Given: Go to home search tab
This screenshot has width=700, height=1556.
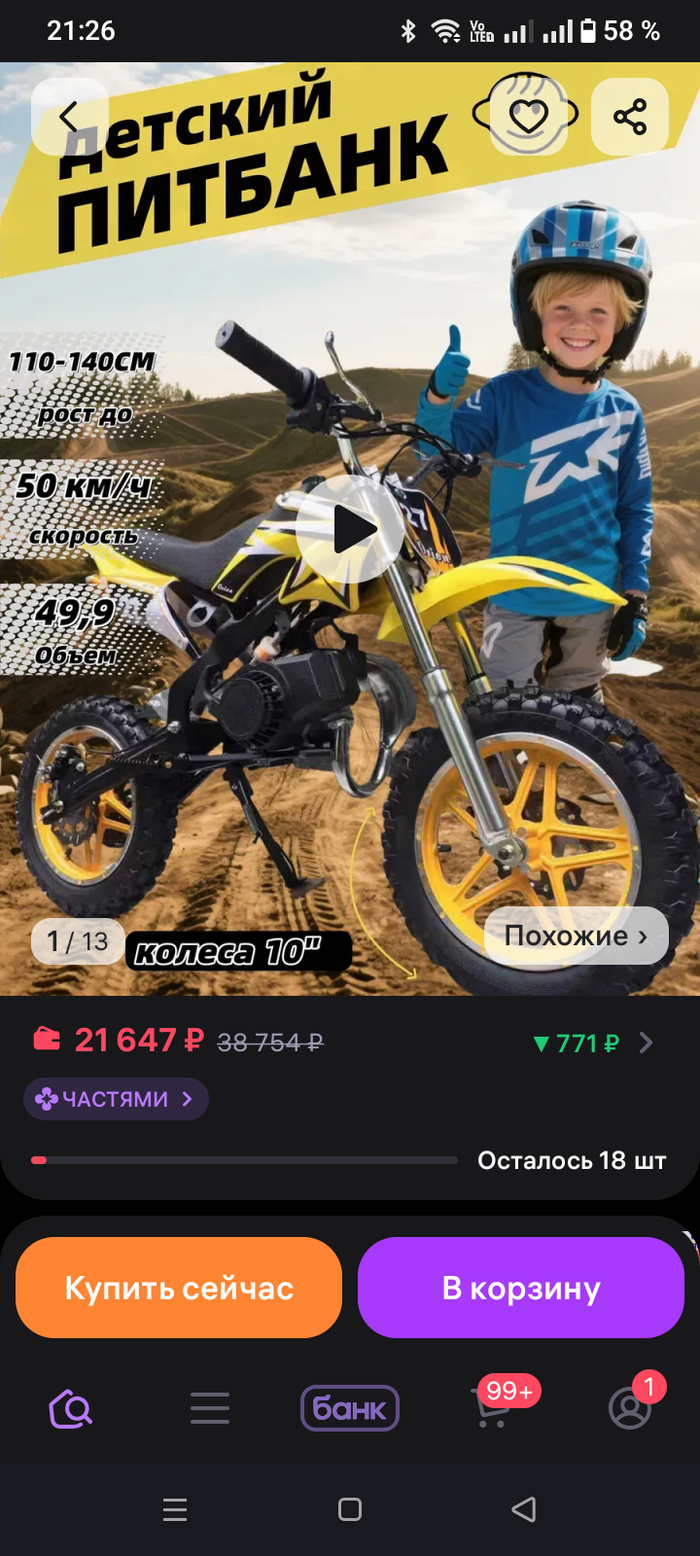Looking at the screenshot, I should click(71, 1409).
